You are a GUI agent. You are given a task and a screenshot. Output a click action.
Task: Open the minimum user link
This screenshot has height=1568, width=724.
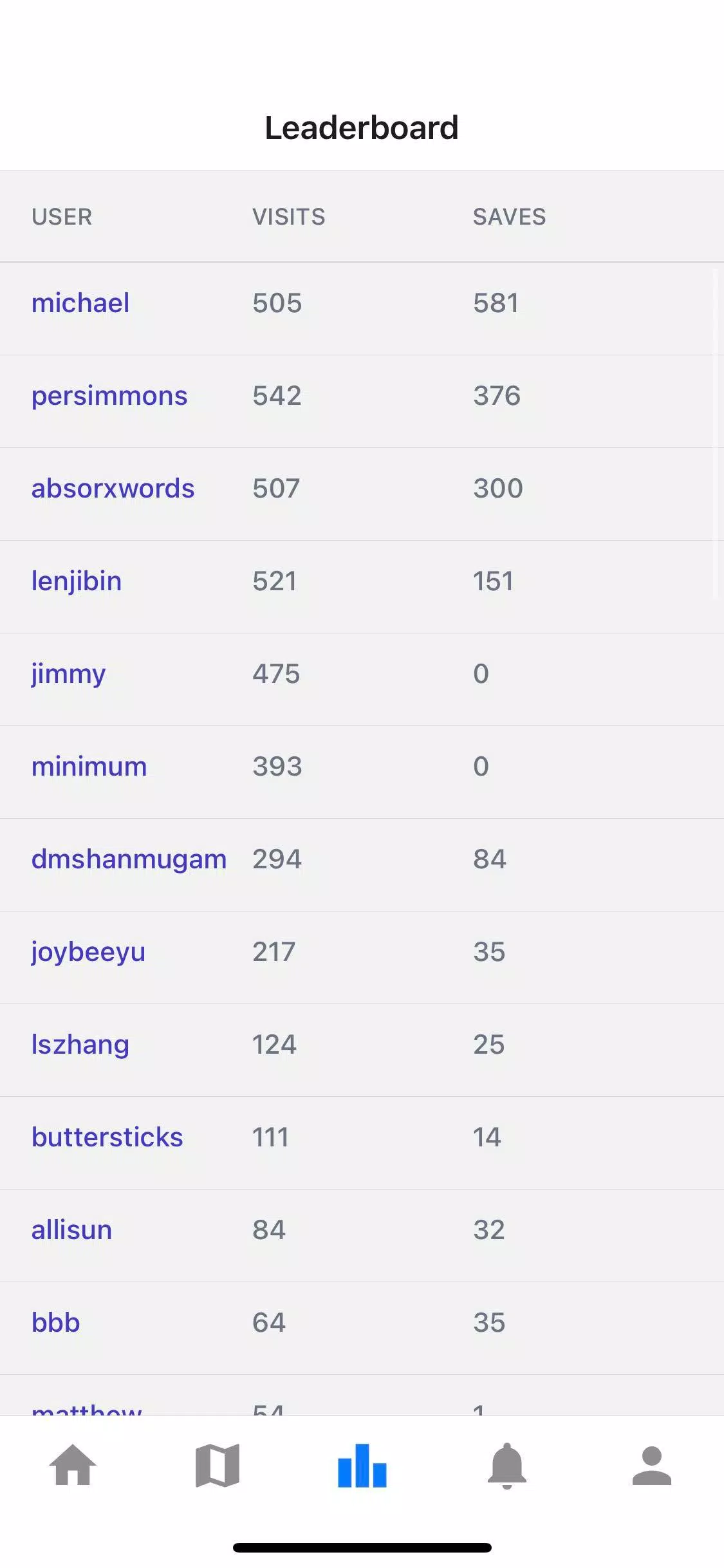[89, 767]
